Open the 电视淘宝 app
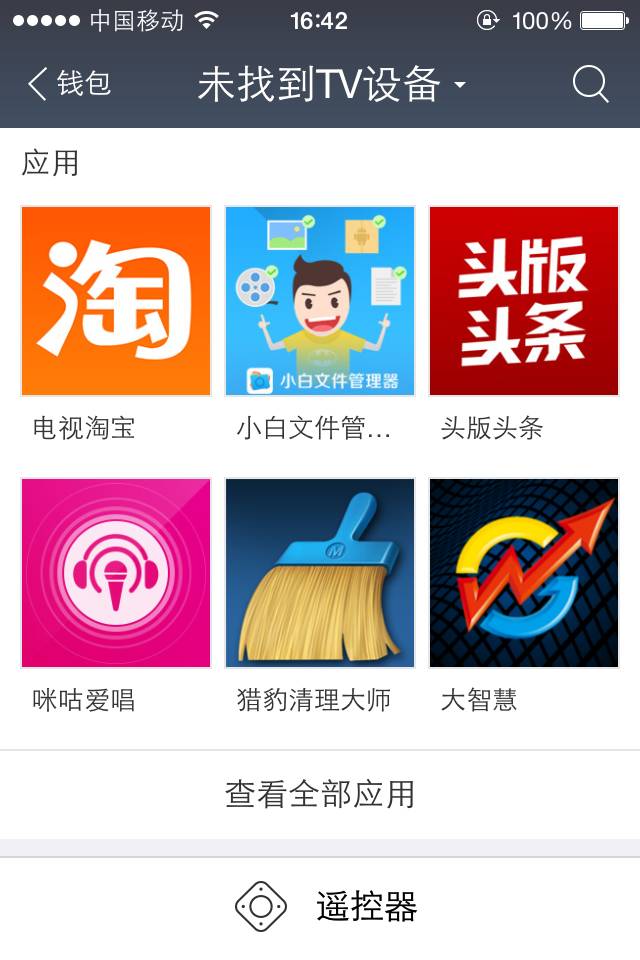This screenshot has width=640, height=960. tap(116, 301)
